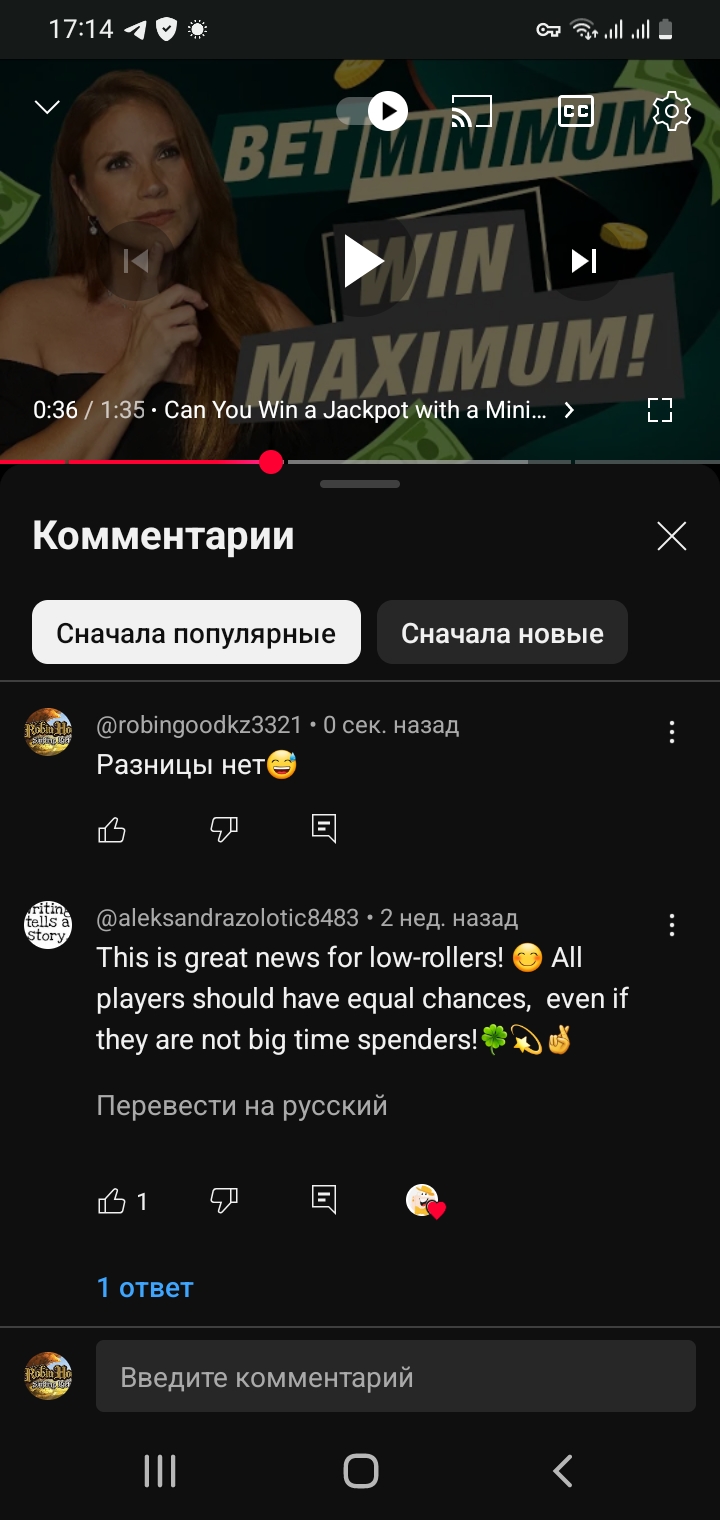This screenshot has width=720, height=1520.
Task: Open options menu for robingoodkz3321's comment
Action: pyautogui.click(x=671, y=732)
